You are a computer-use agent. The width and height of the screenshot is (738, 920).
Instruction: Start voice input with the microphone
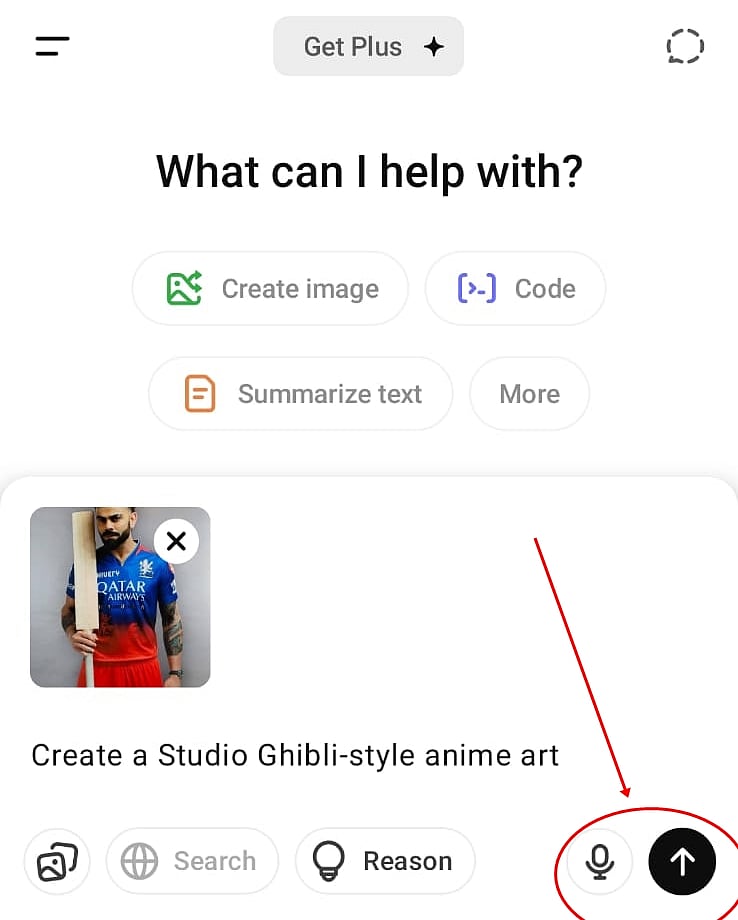(600, 861)
